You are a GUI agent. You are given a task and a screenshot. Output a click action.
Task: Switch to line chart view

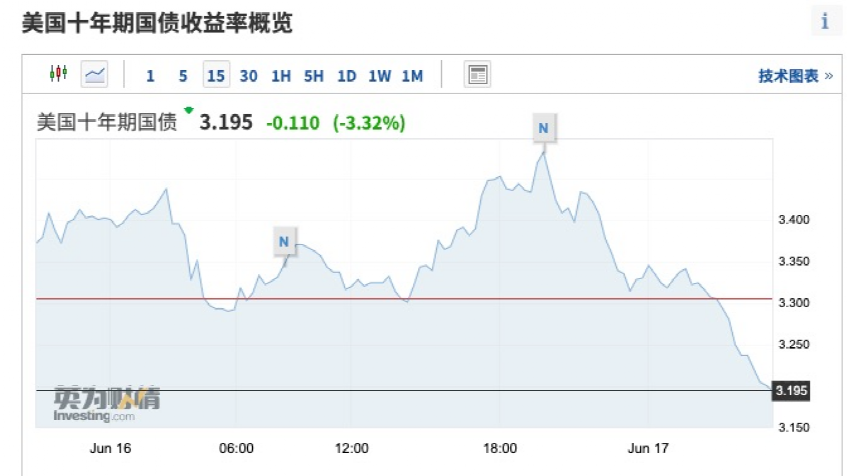[x=95, y=74]
